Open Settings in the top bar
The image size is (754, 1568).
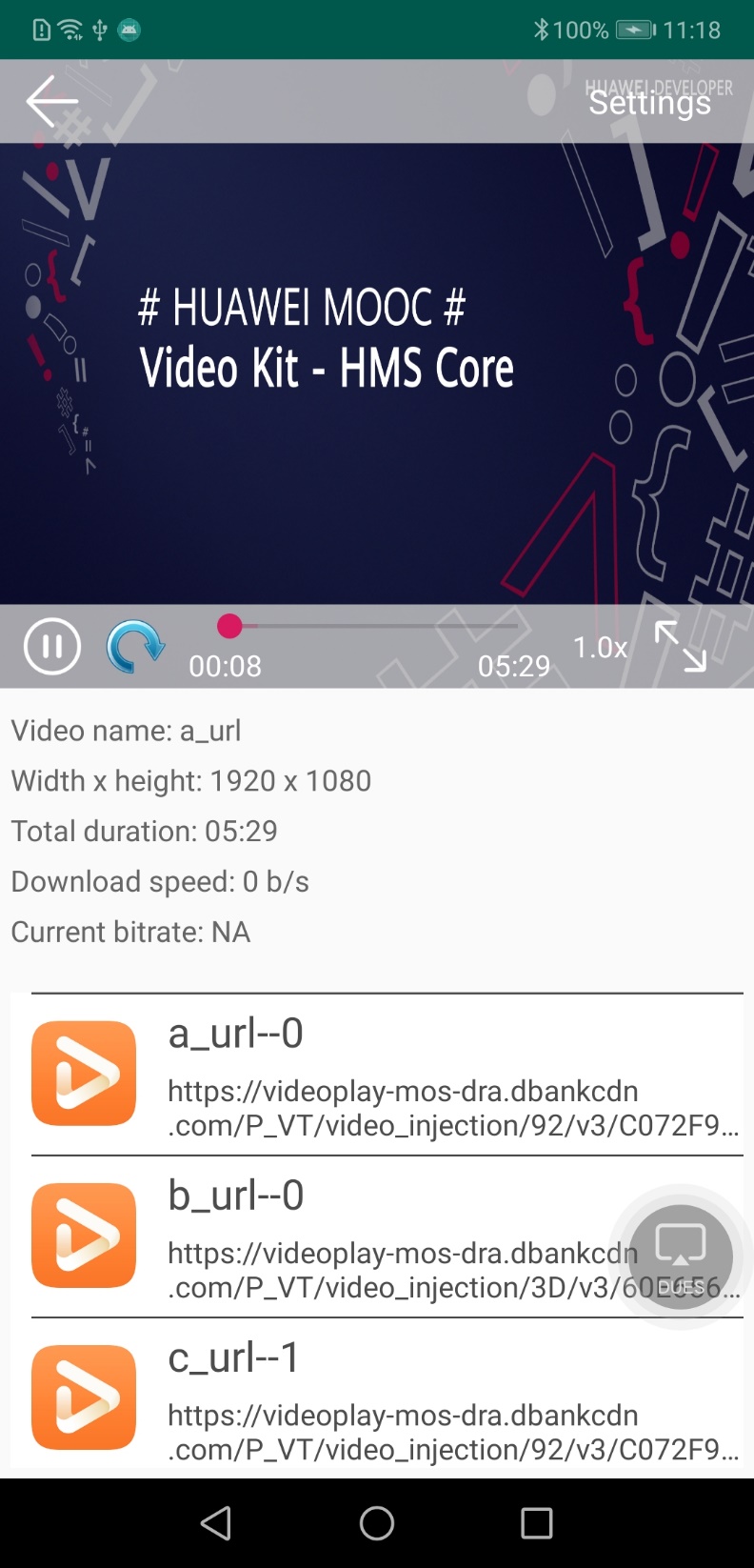tap(649, 101)
